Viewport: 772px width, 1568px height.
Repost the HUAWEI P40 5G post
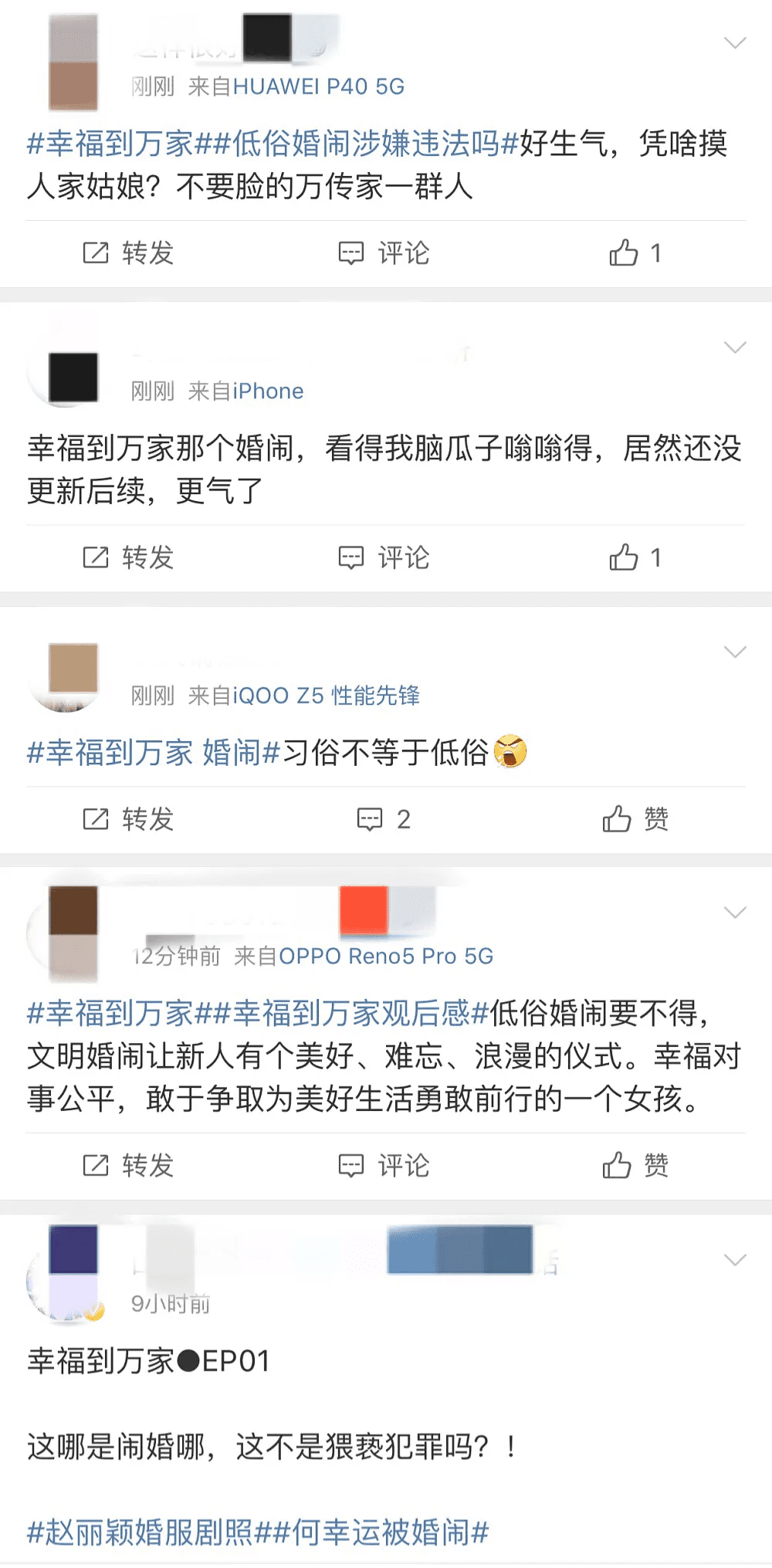coord(128,253)
